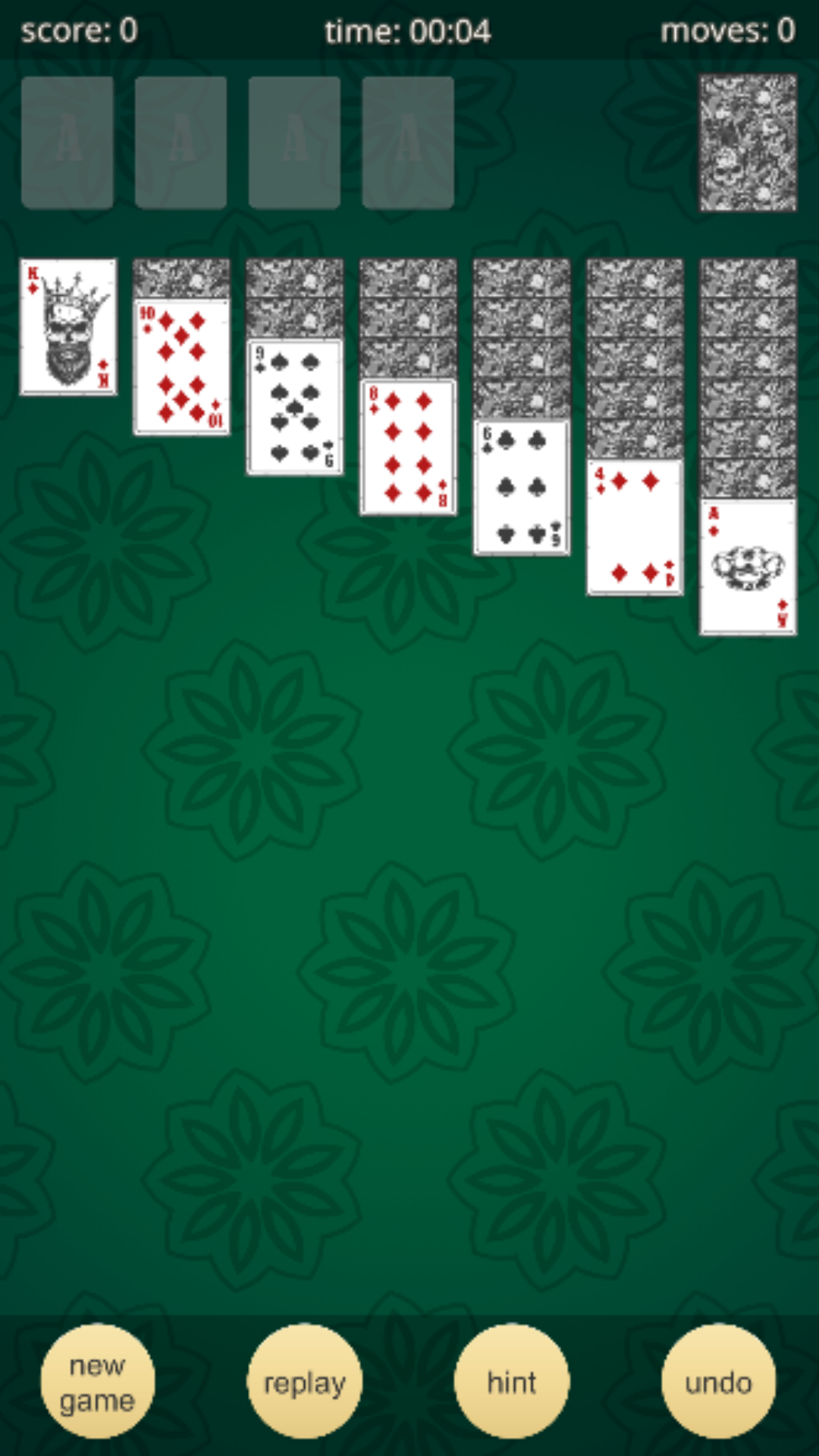Select the ten of diamonds card

click(181, 367)
